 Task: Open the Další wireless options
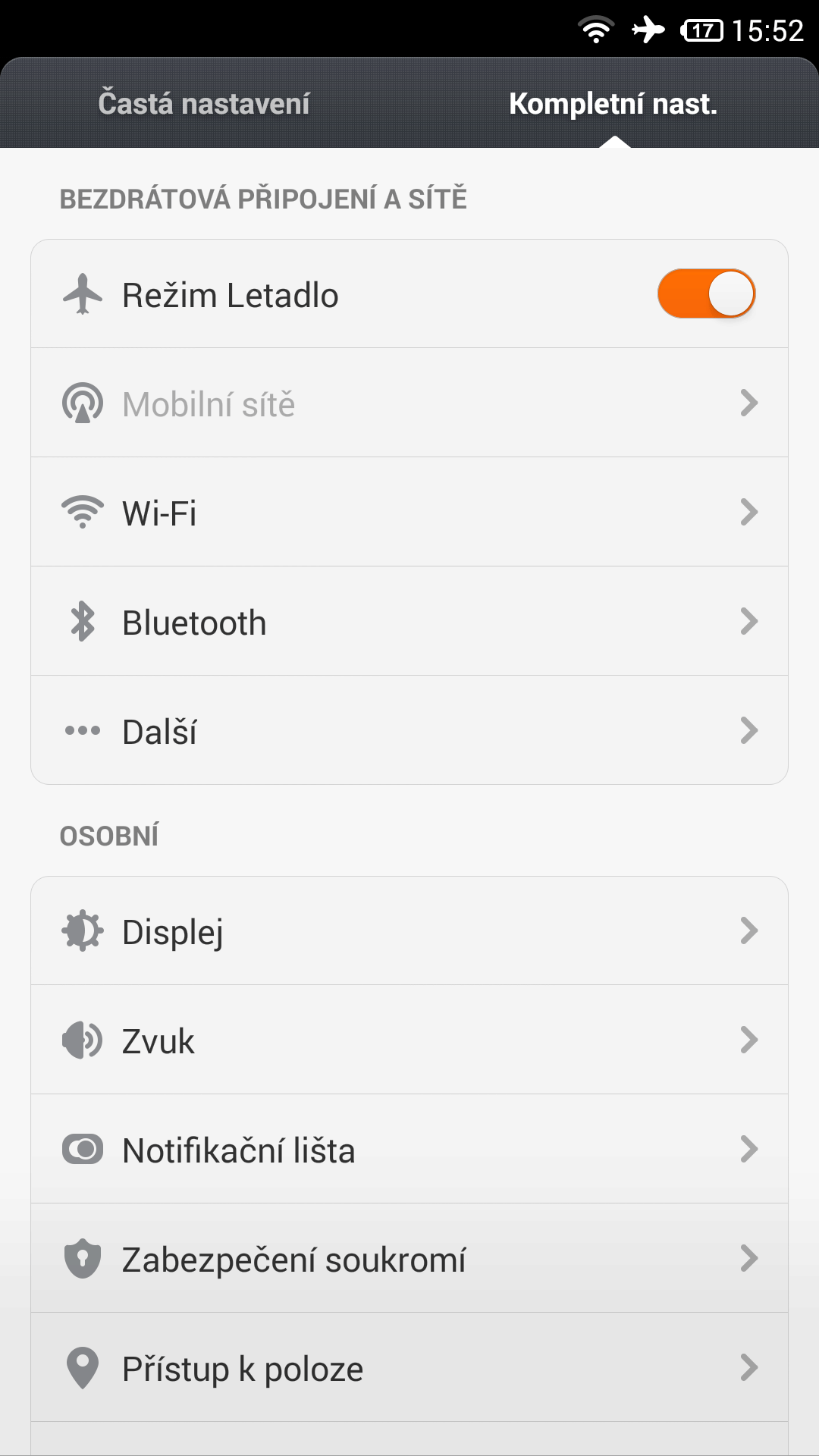coord(409,730)
